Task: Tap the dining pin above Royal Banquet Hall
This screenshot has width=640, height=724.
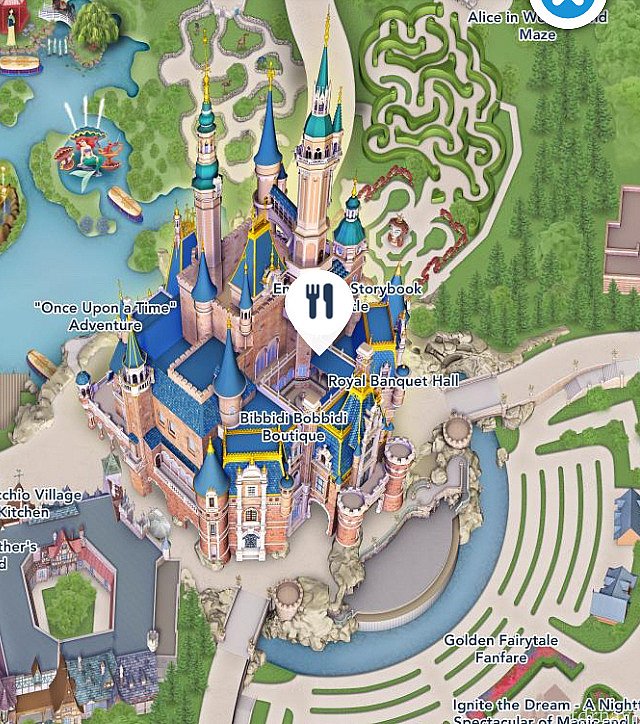Action: coord(318,300)
